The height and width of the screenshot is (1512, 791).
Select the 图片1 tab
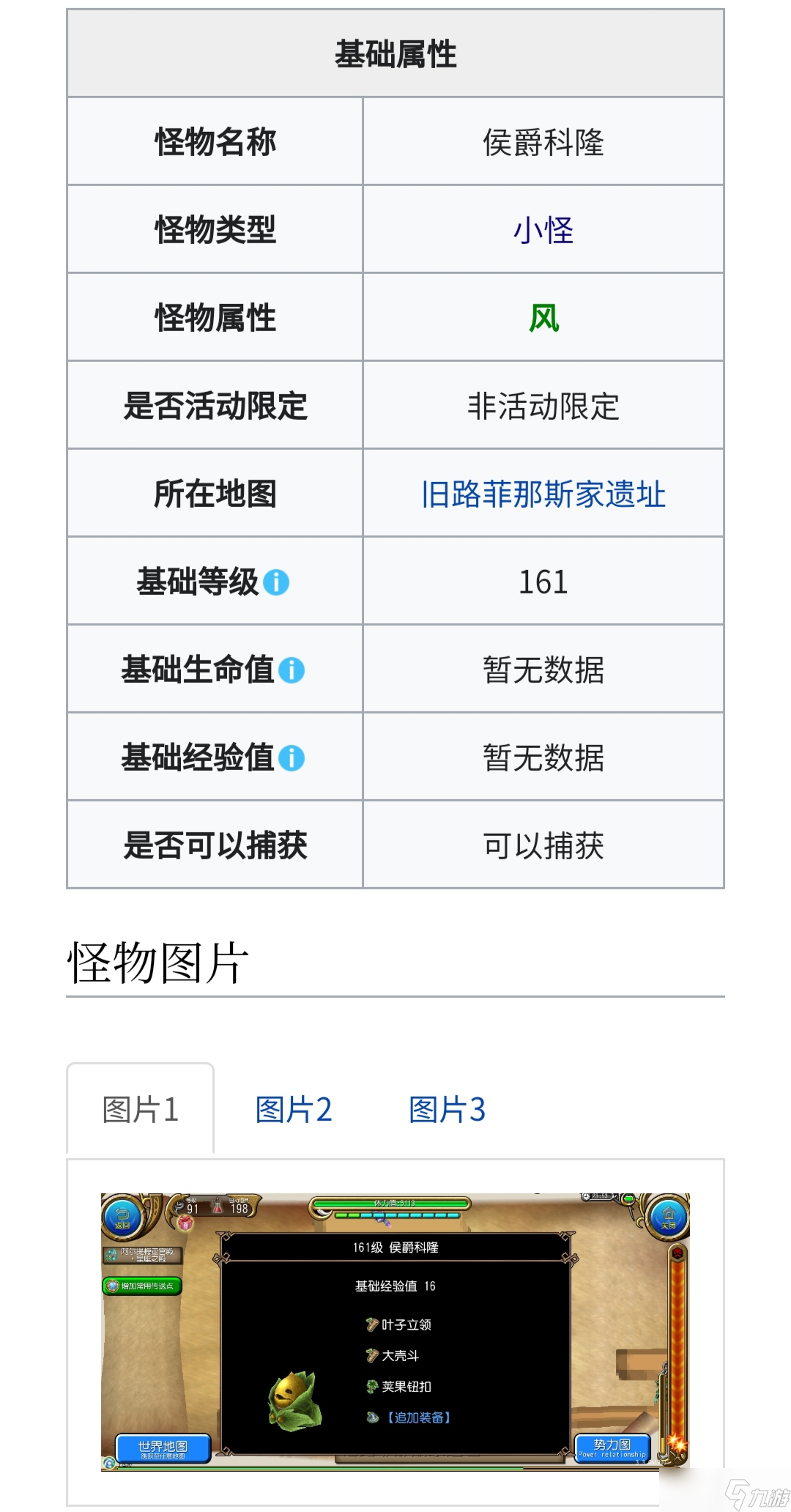141,1109
